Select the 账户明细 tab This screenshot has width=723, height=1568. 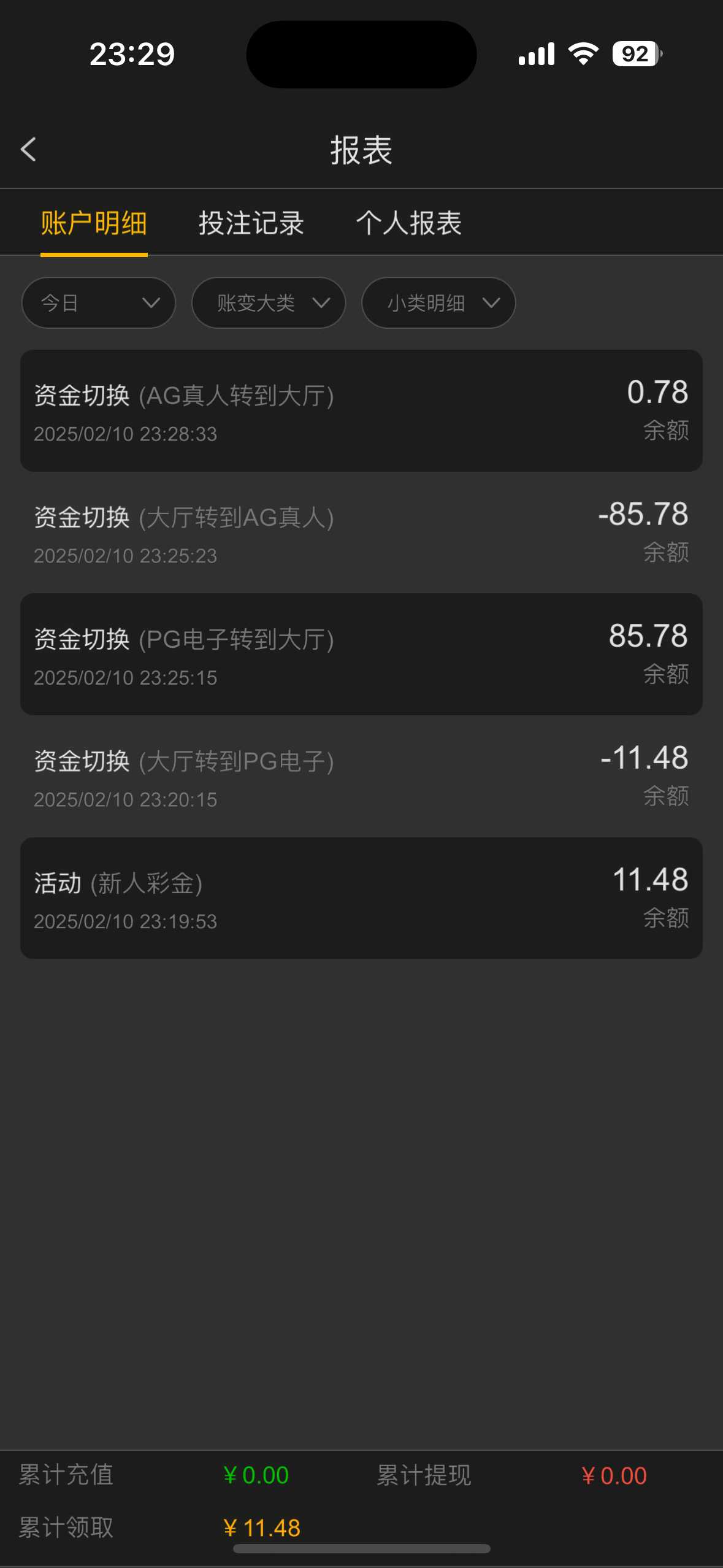click(x=94, y=223)
